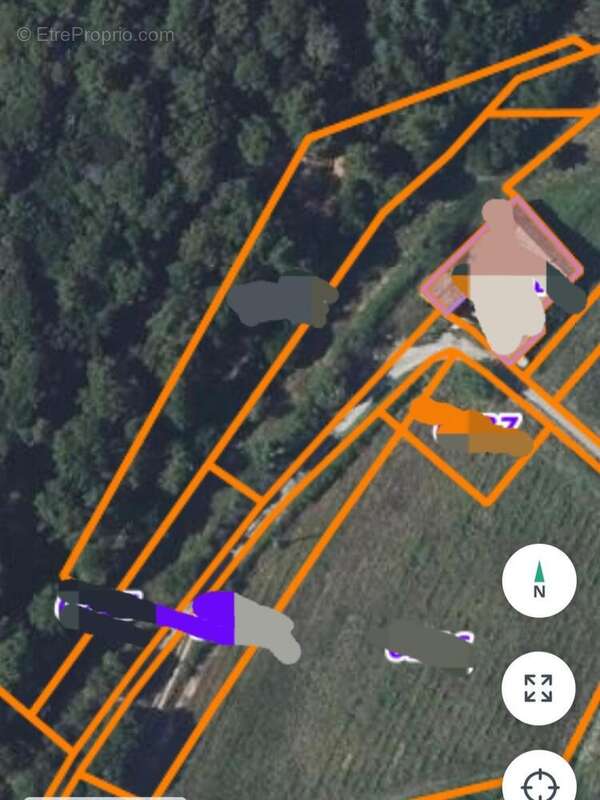This screenshot has height=800, width=600.
Task: Tap the compass to reset north
Action: click(539, 580)
